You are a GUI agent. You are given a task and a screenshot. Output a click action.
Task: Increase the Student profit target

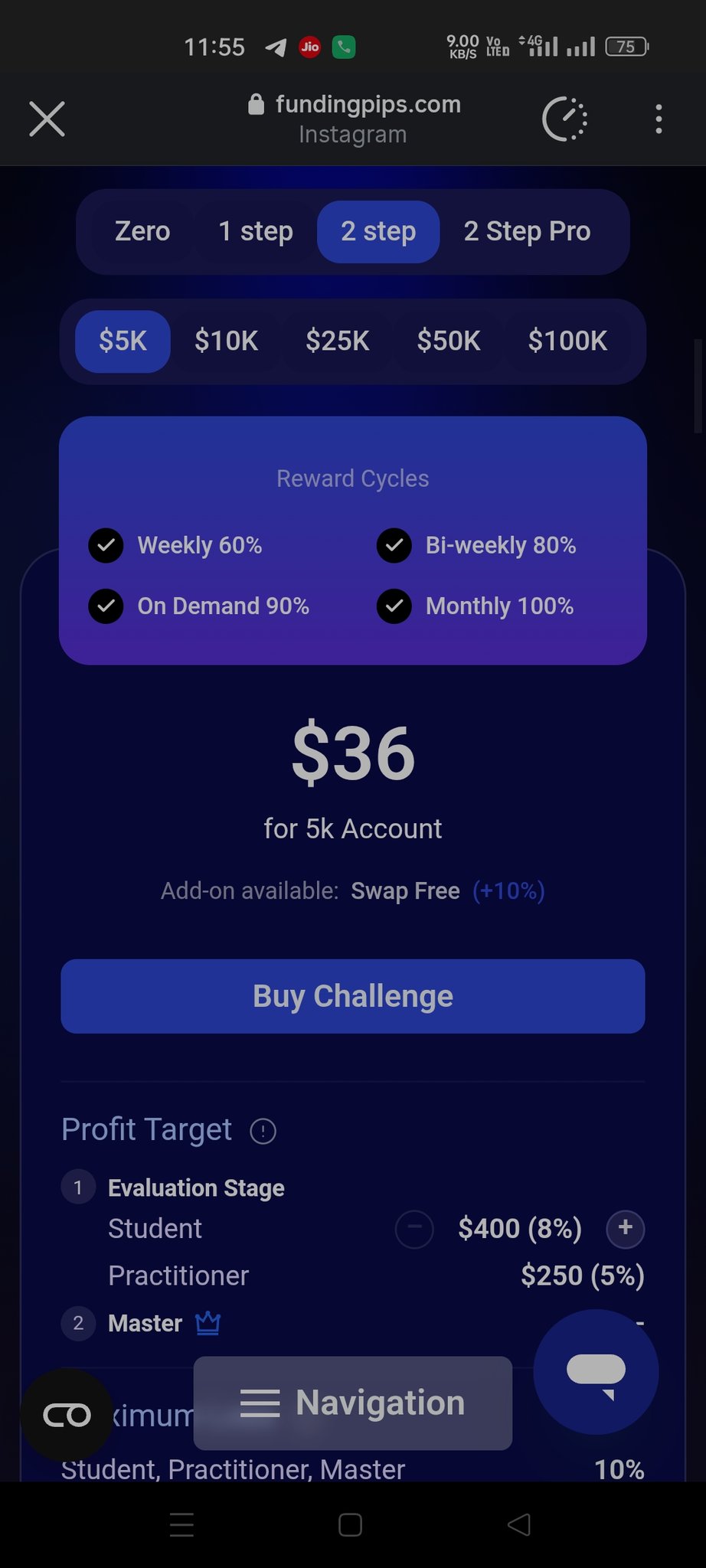[x=625, y=1228]
